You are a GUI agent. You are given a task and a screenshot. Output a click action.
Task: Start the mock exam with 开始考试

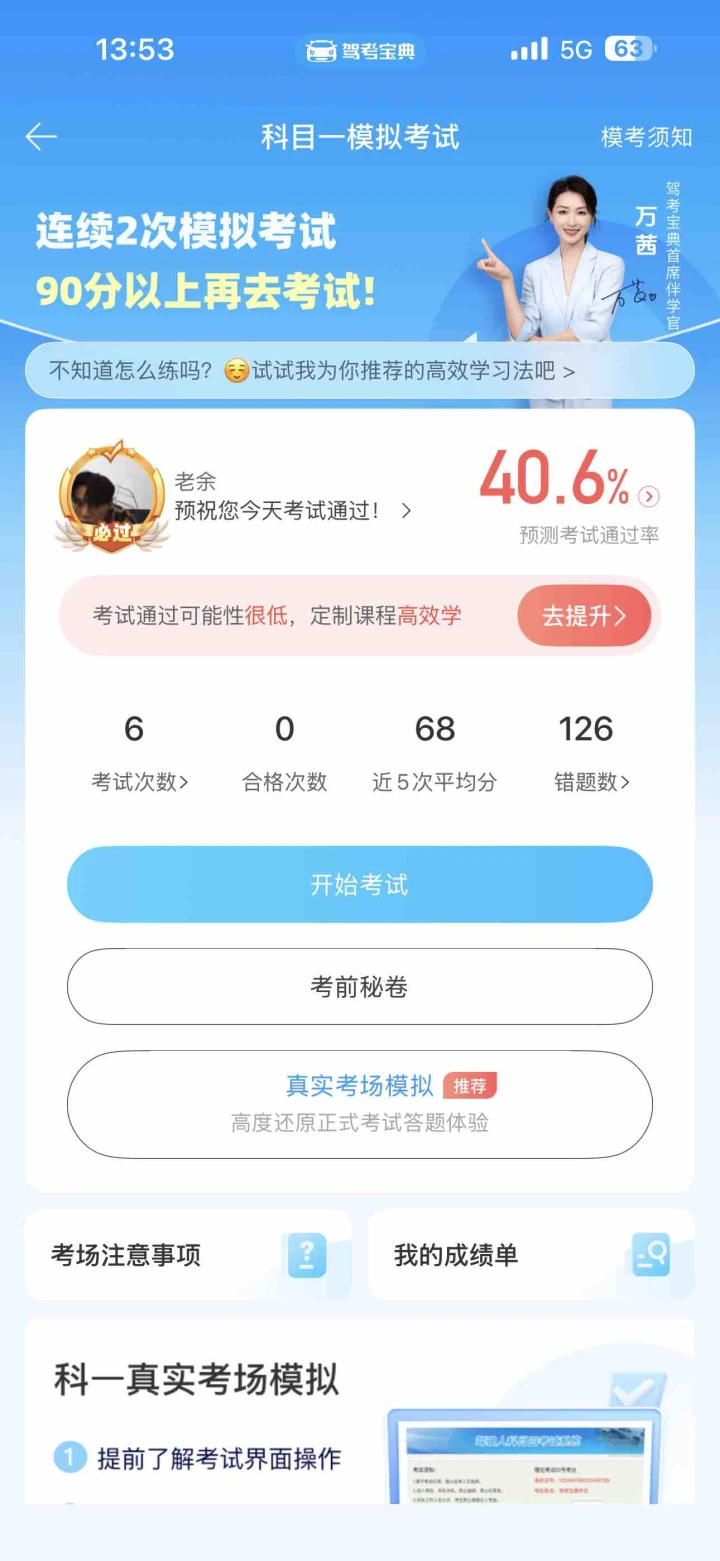click(359, 885)
